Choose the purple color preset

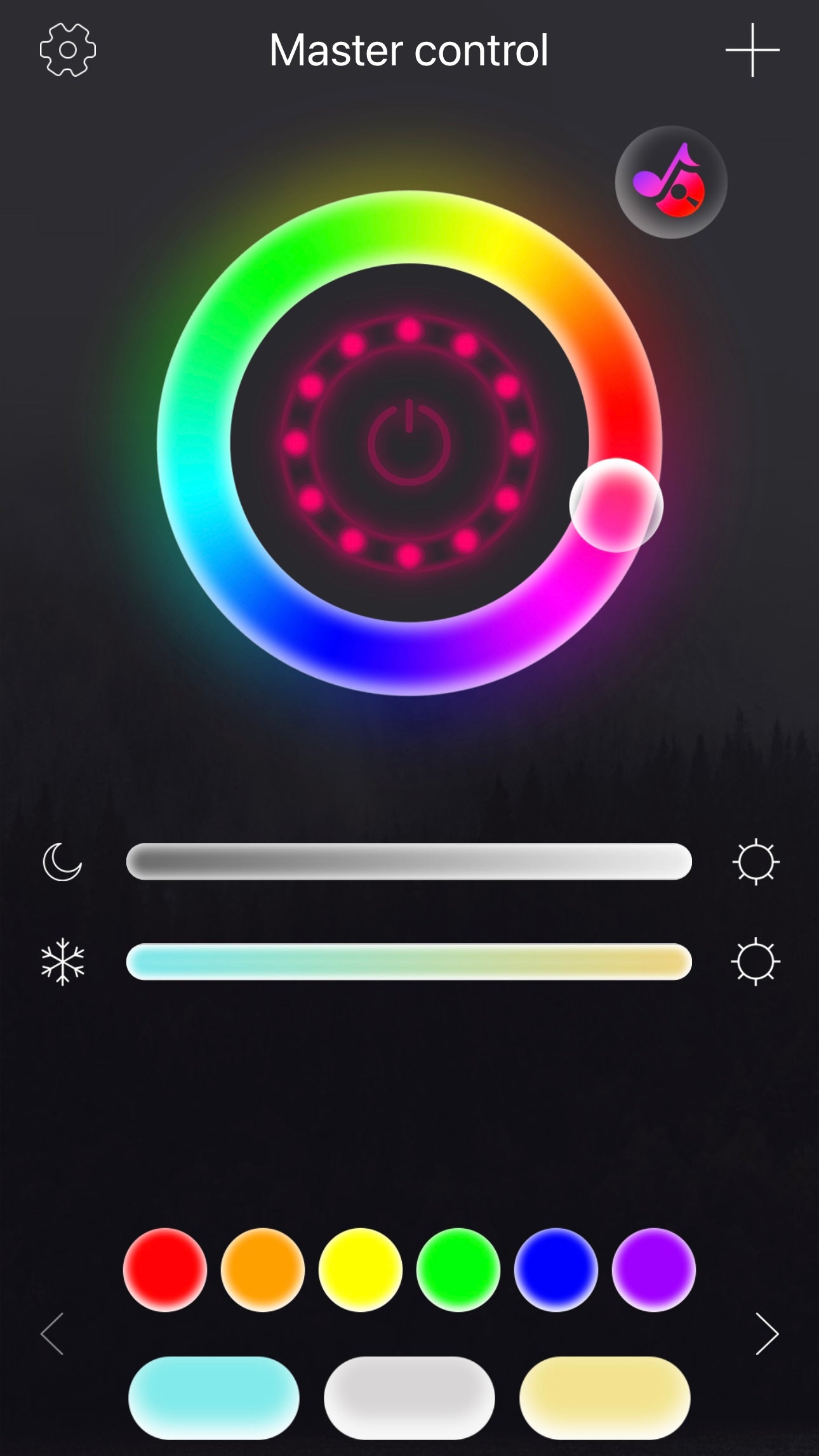pos(654,1269)
